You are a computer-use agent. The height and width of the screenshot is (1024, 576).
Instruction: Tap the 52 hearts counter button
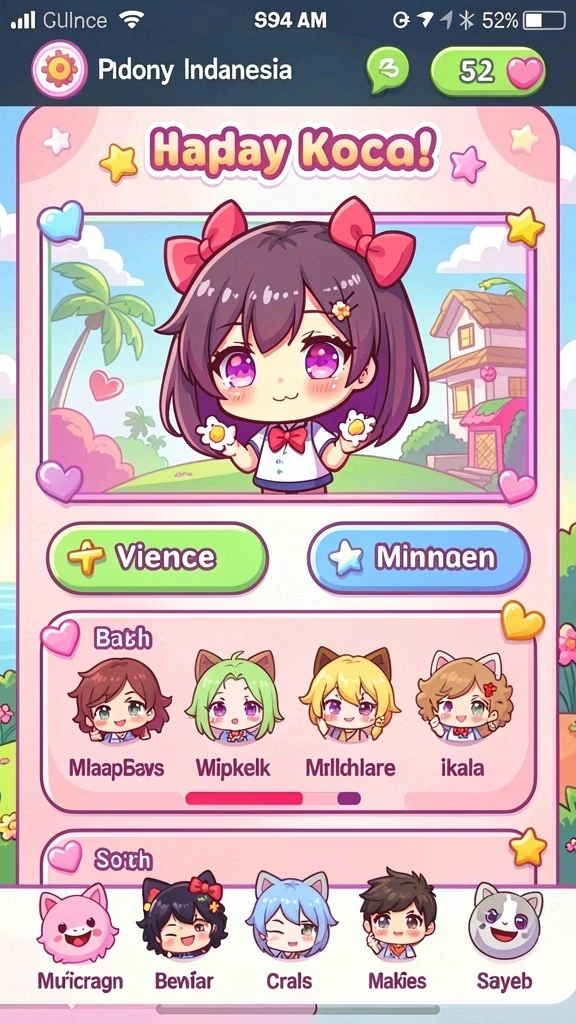pyautogui.click(x=488, y=71)
